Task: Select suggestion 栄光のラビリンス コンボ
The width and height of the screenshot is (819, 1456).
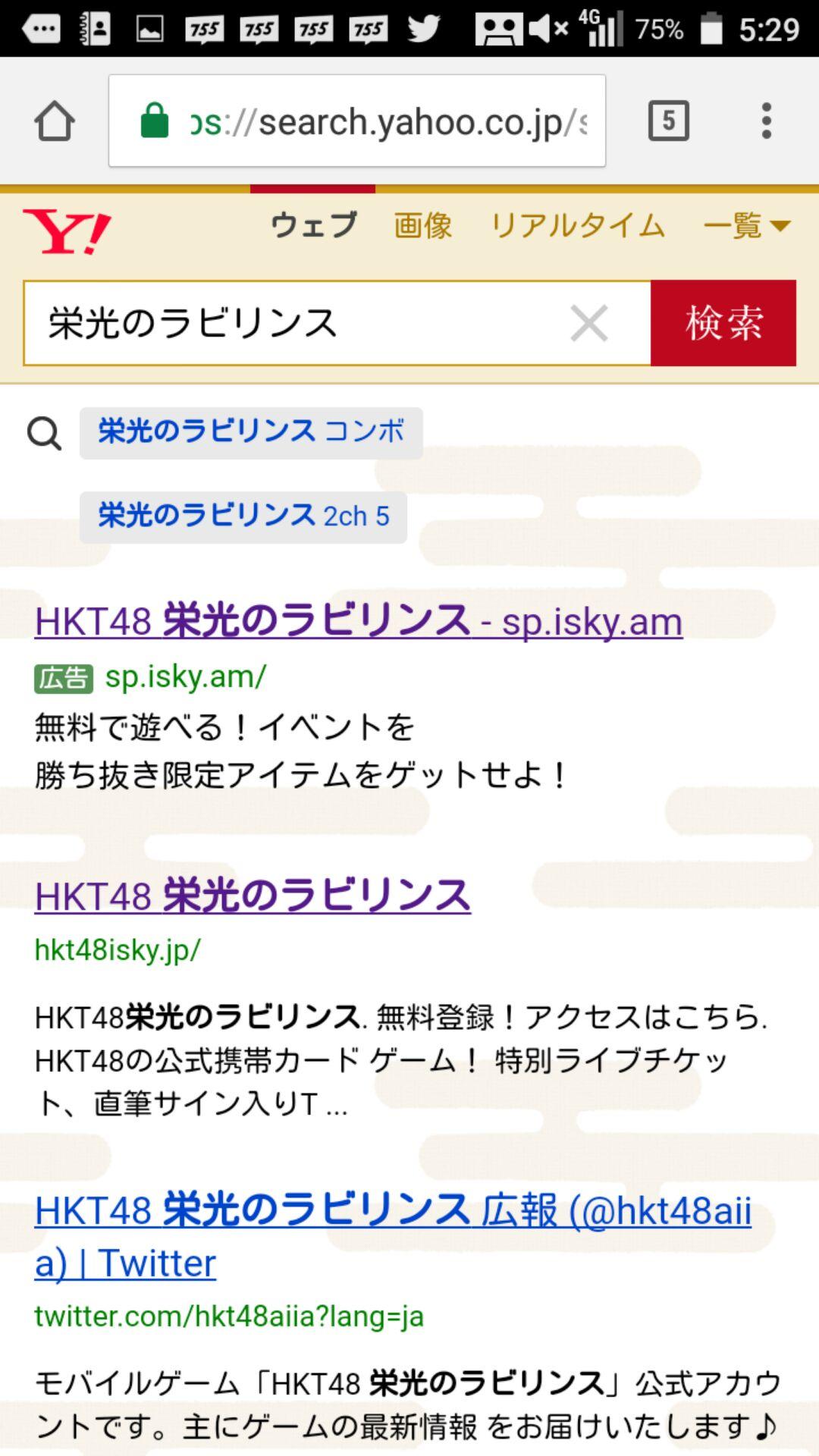Action: click(251, 432)
